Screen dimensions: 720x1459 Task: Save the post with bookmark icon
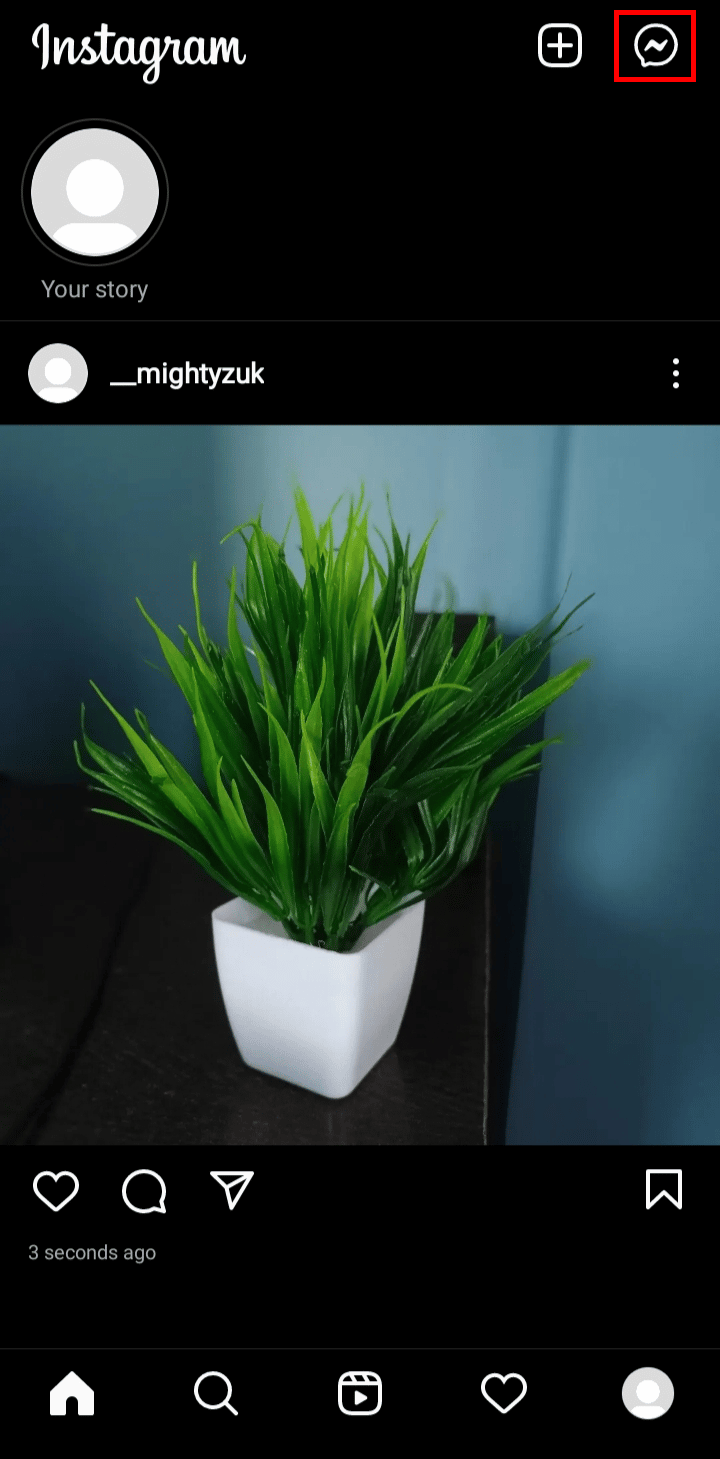[x=664, y=1190]
